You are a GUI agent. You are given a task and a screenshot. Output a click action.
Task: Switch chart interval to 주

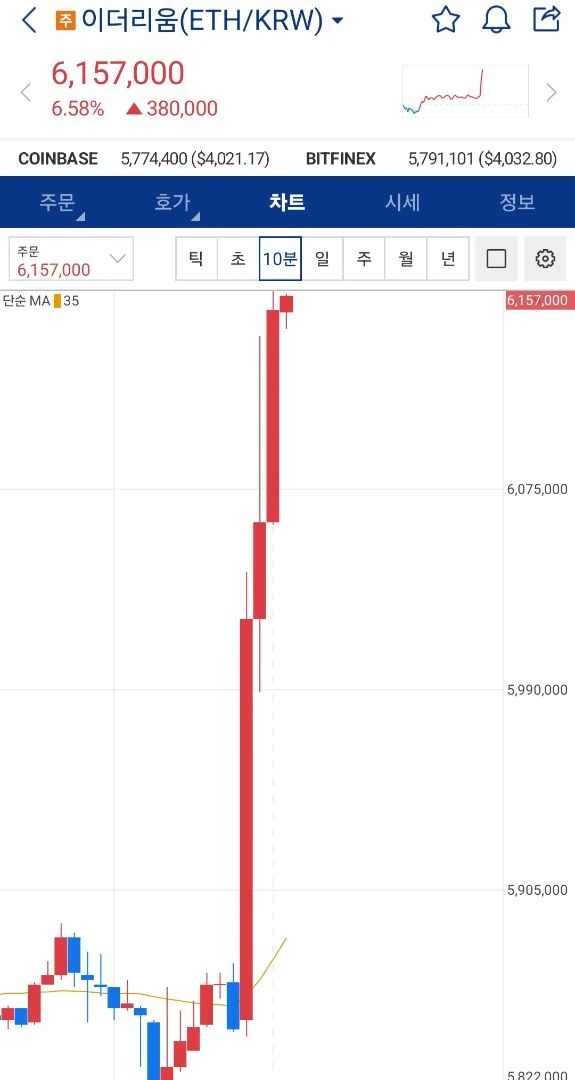pos(364,259)
